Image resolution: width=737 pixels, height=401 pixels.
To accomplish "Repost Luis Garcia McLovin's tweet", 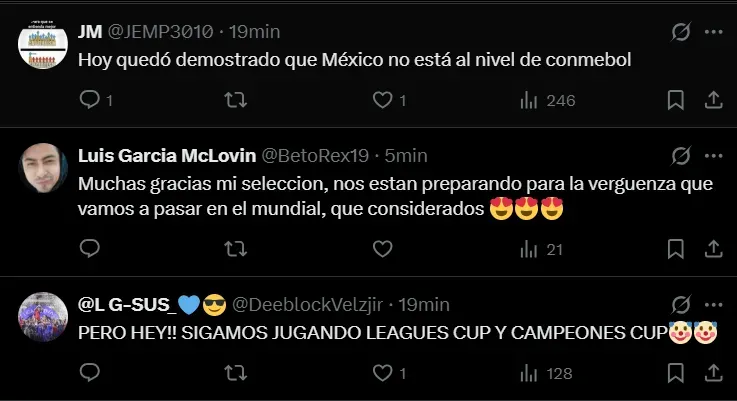I will 236,248.
